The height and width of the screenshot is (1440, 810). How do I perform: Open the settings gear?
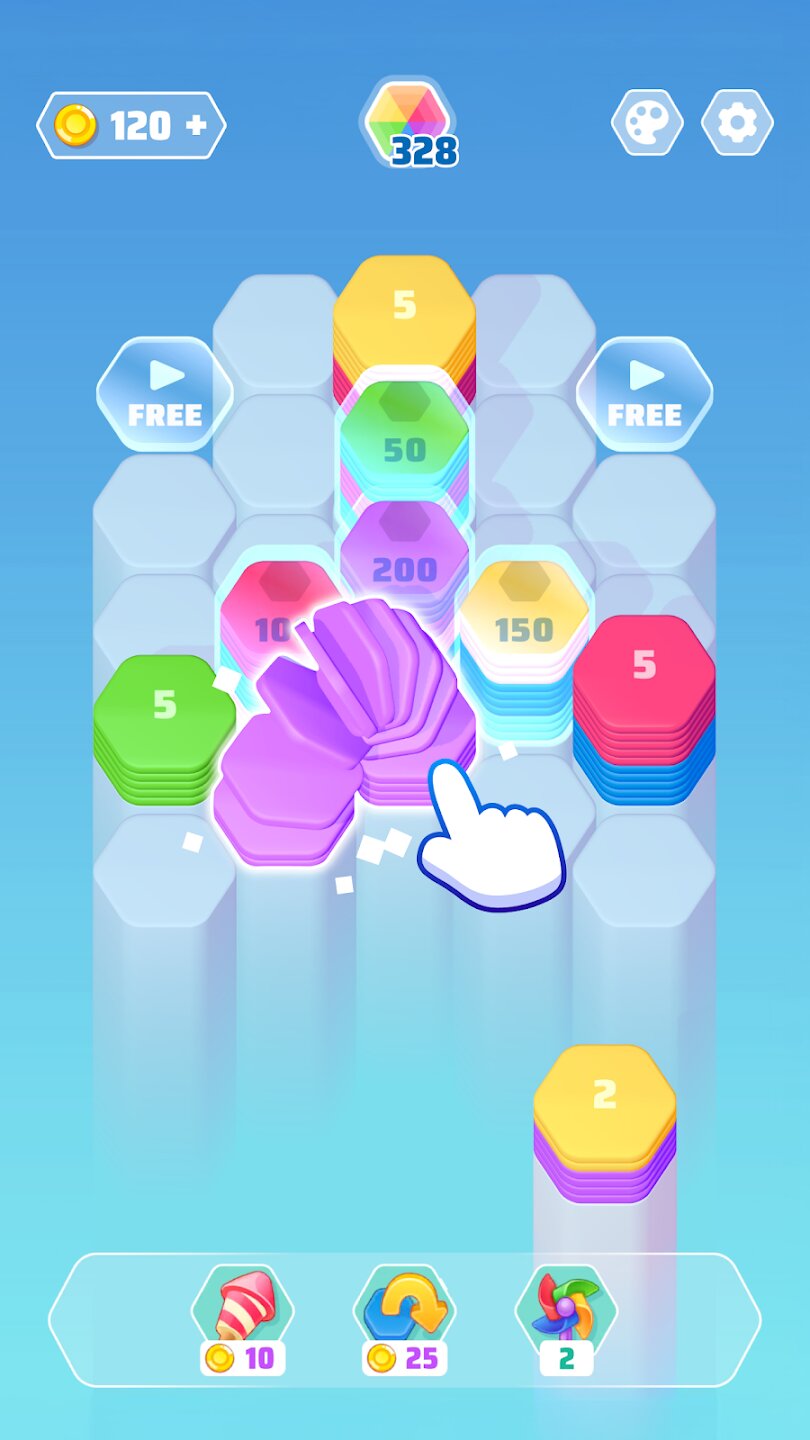click(x=737, y=123)
